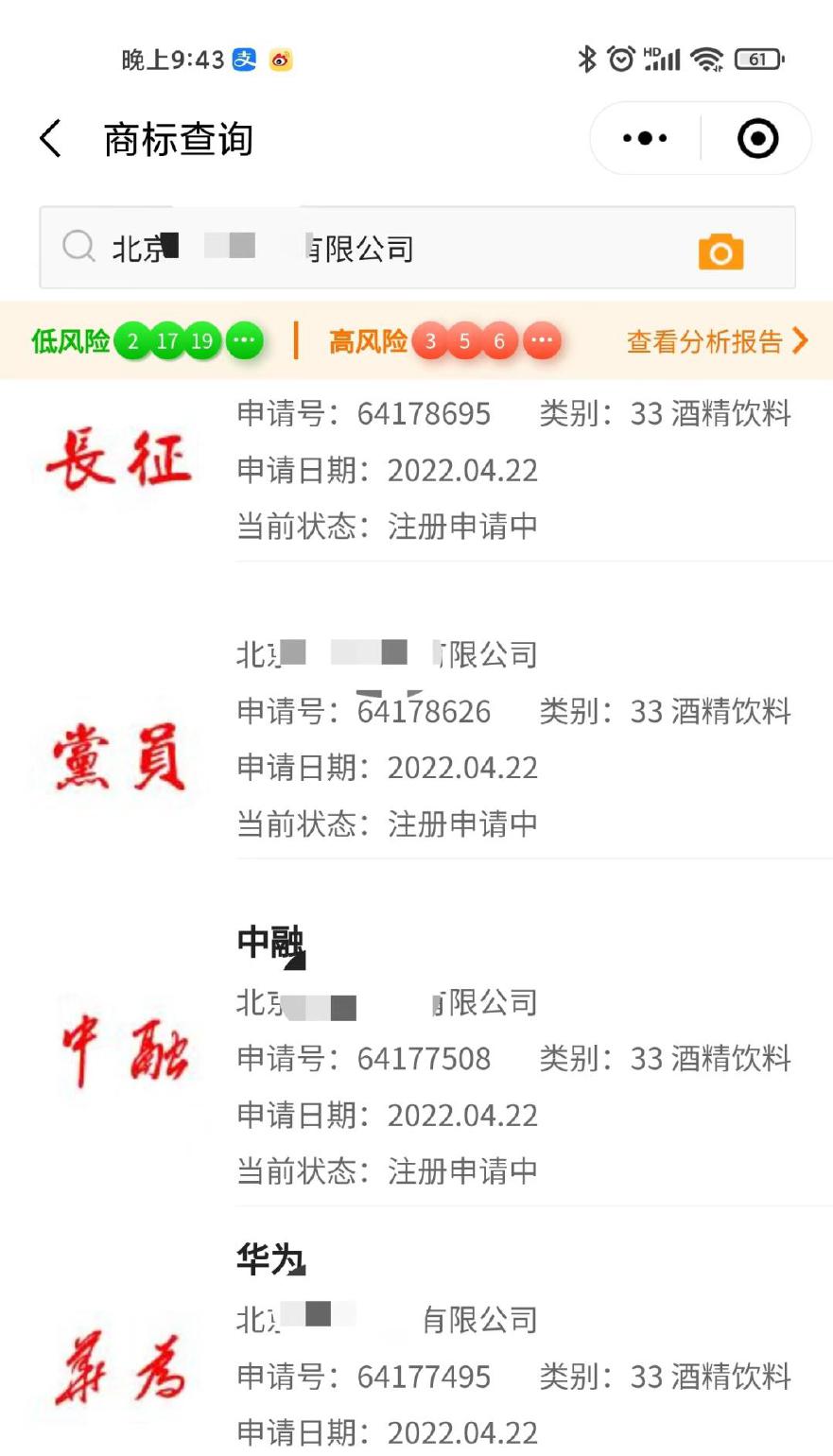The width and height of the screenshot is (833, 1456).
Task: Close the mini program with circle button
Action: (757, 139)
